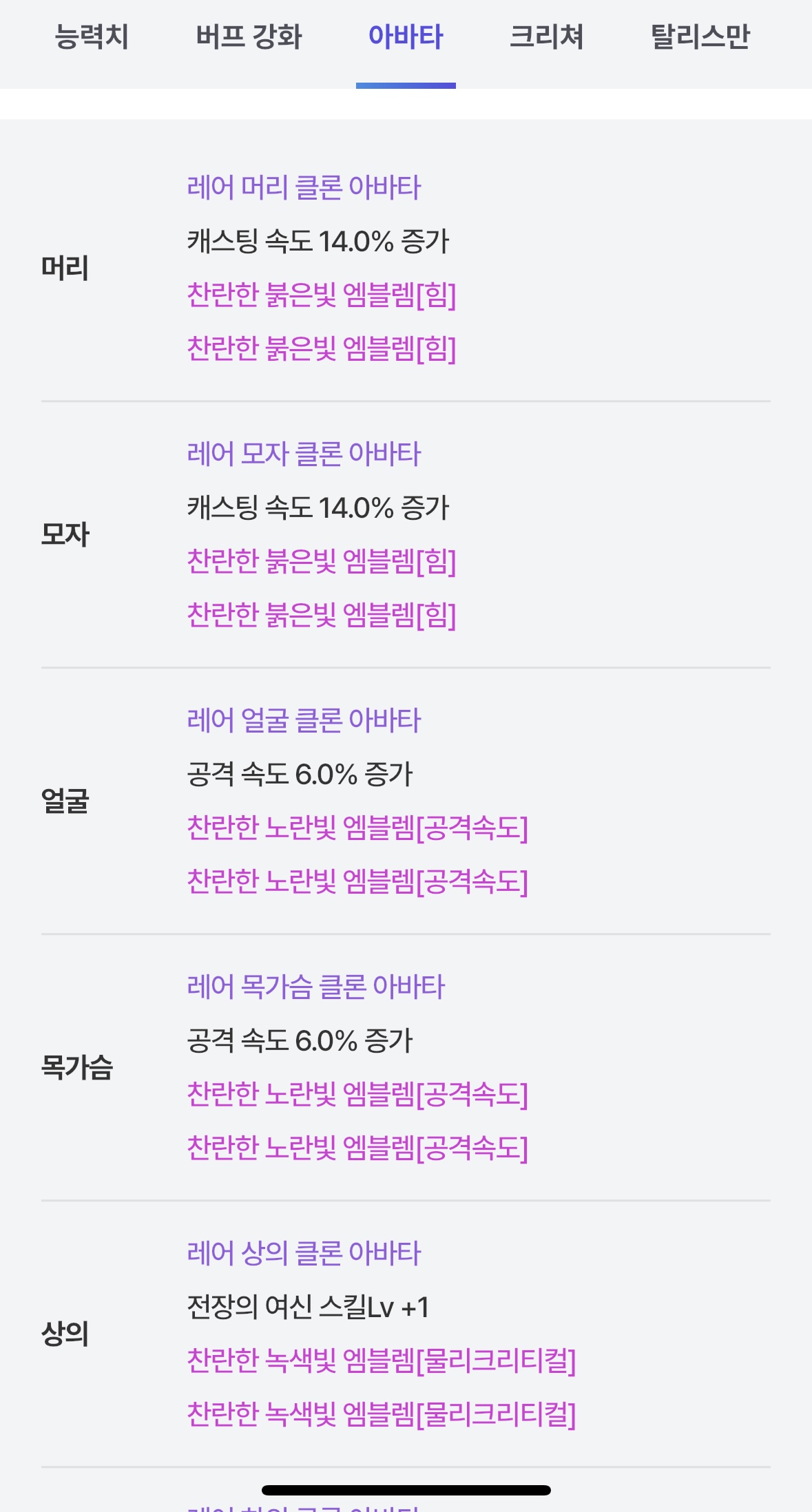The width and height of the screenshot is (812, 1512).
Task: Open the 버프 강화 tab
Action: click(249, 37)
